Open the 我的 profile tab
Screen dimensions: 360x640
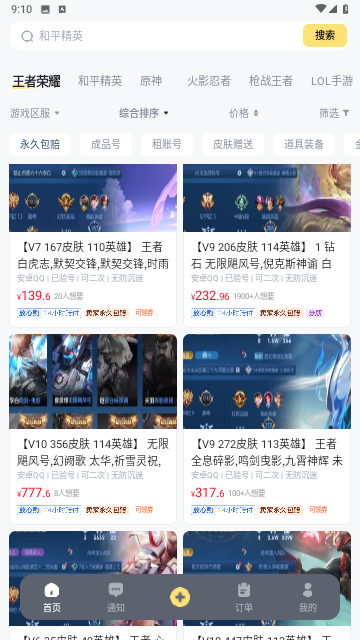coord(307,597)
